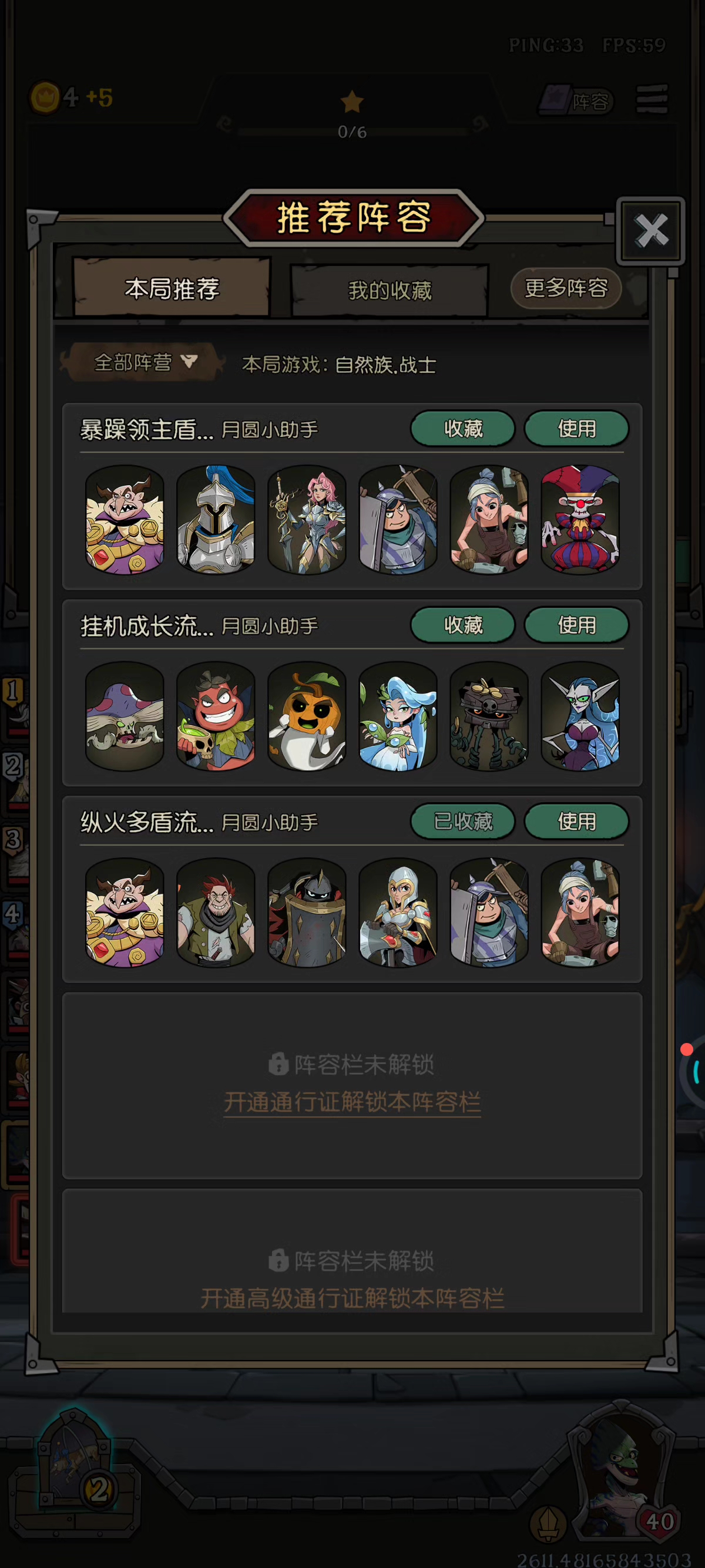Tap 收藏 on the 挂机成长流 lineup

pos(463,625)
